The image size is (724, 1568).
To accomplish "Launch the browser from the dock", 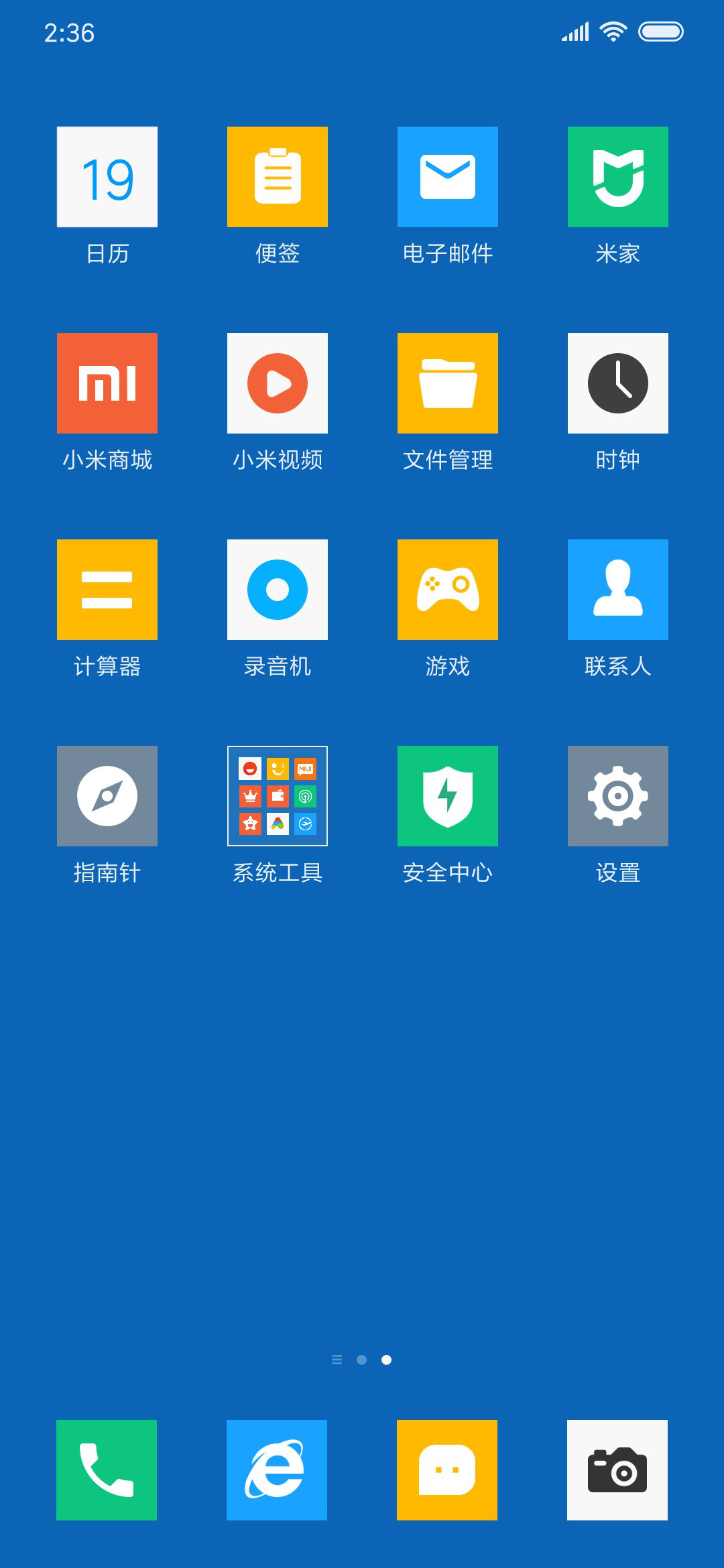I will point(277,1470).
